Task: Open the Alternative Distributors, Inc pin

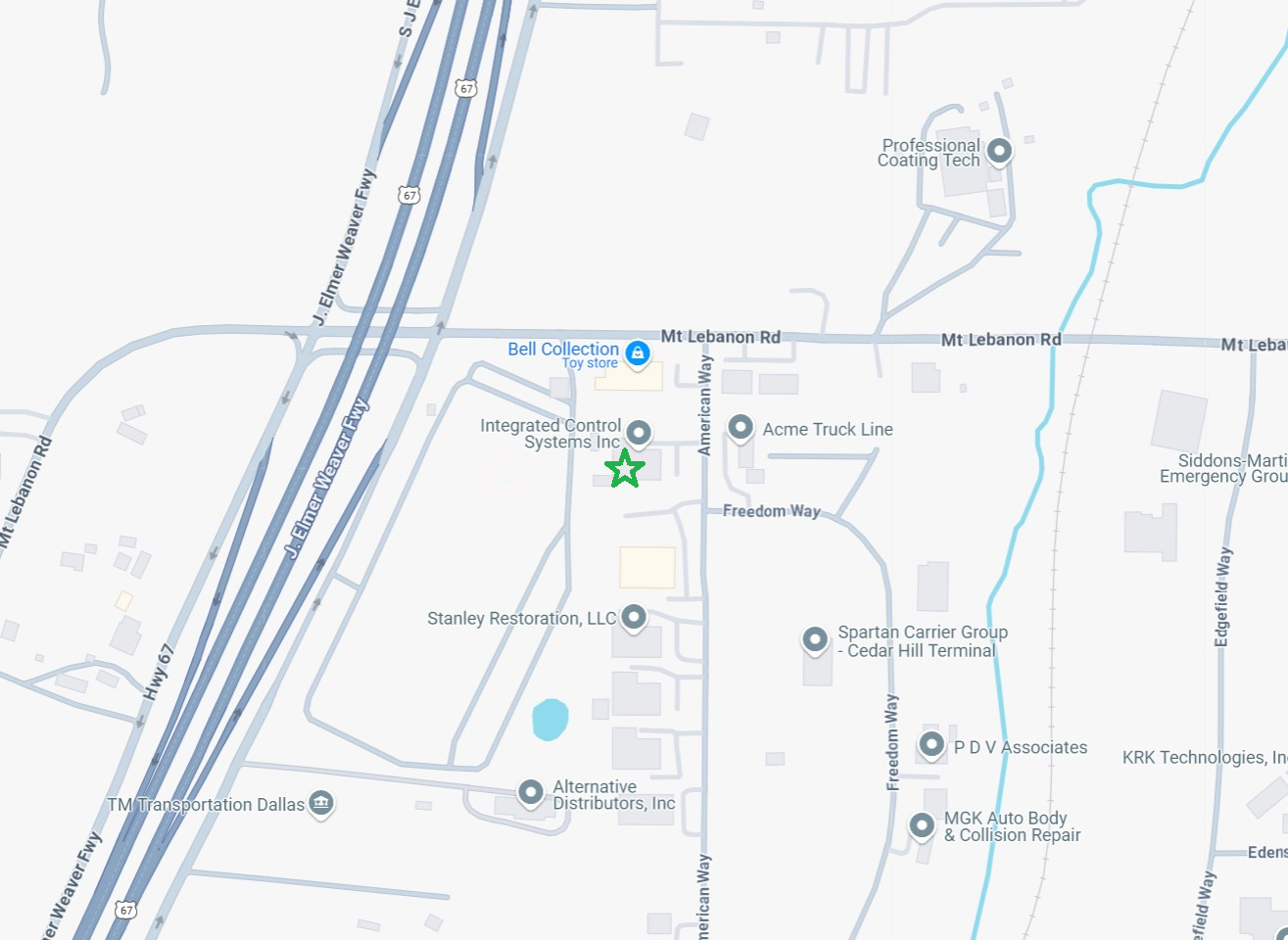Action: [531, 791]
